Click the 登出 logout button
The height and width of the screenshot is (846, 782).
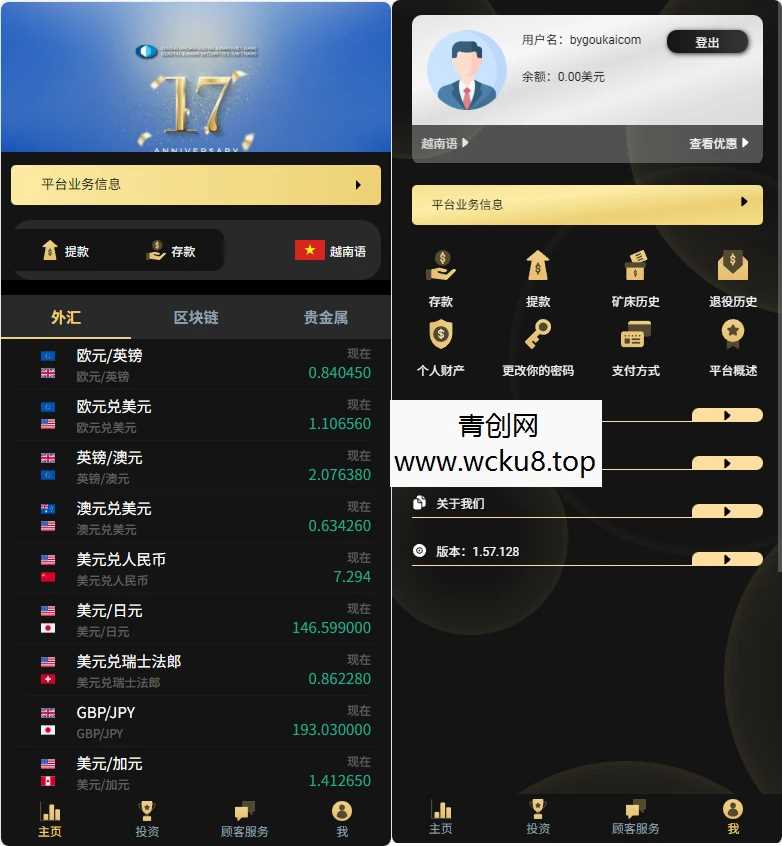click(x=708, y=43)
